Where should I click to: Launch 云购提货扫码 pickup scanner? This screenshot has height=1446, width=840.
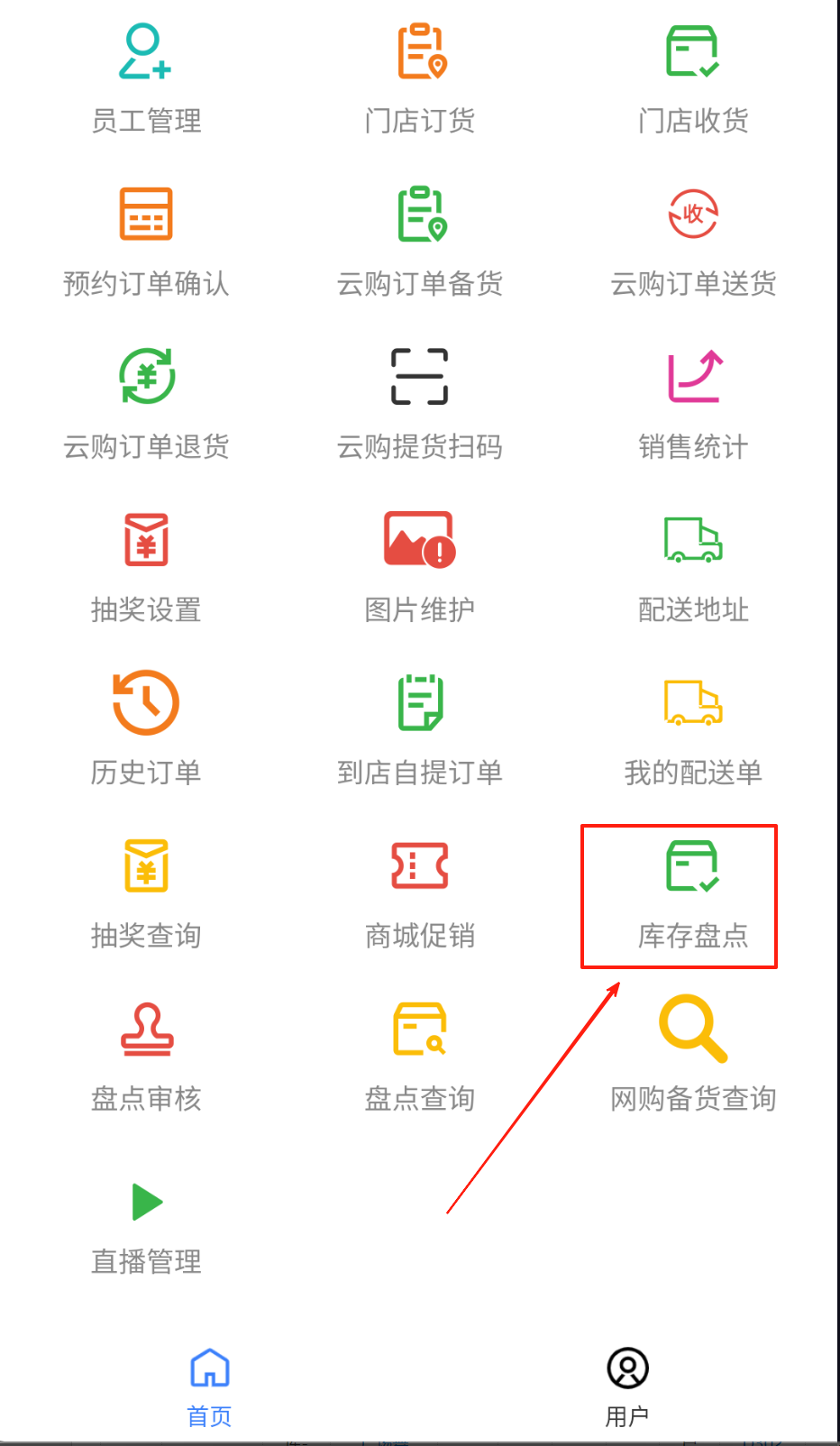tap(420, 404)
